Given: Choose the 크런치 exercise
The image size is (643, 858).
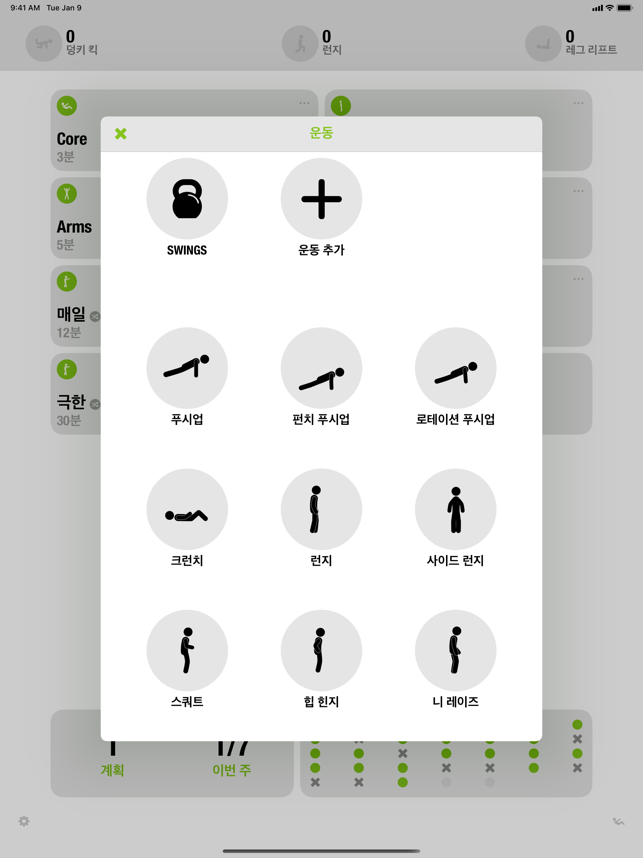Looking at the screenshot, I should [x=187, y=510].
